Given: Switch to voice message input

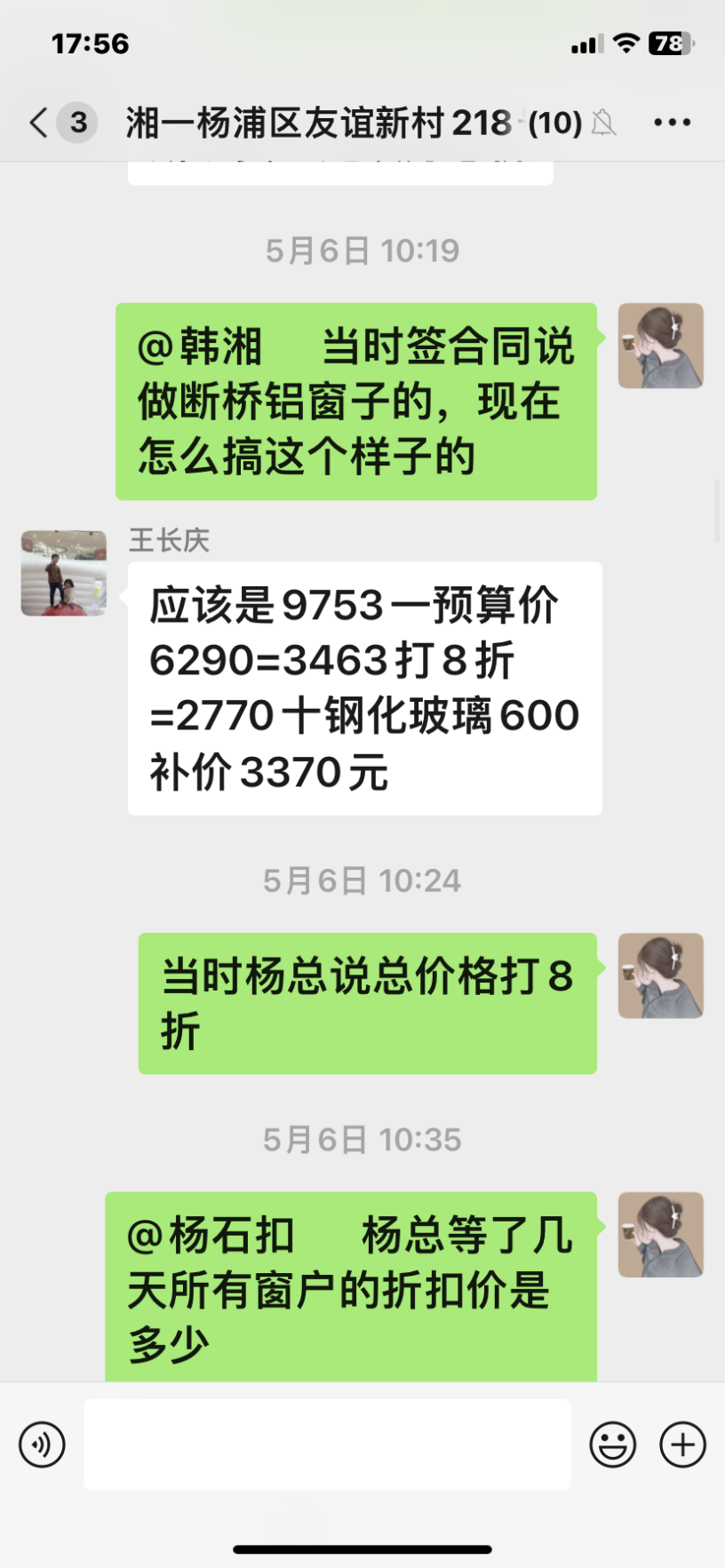Looking at the screenshot, I should tap(42, 1445).
